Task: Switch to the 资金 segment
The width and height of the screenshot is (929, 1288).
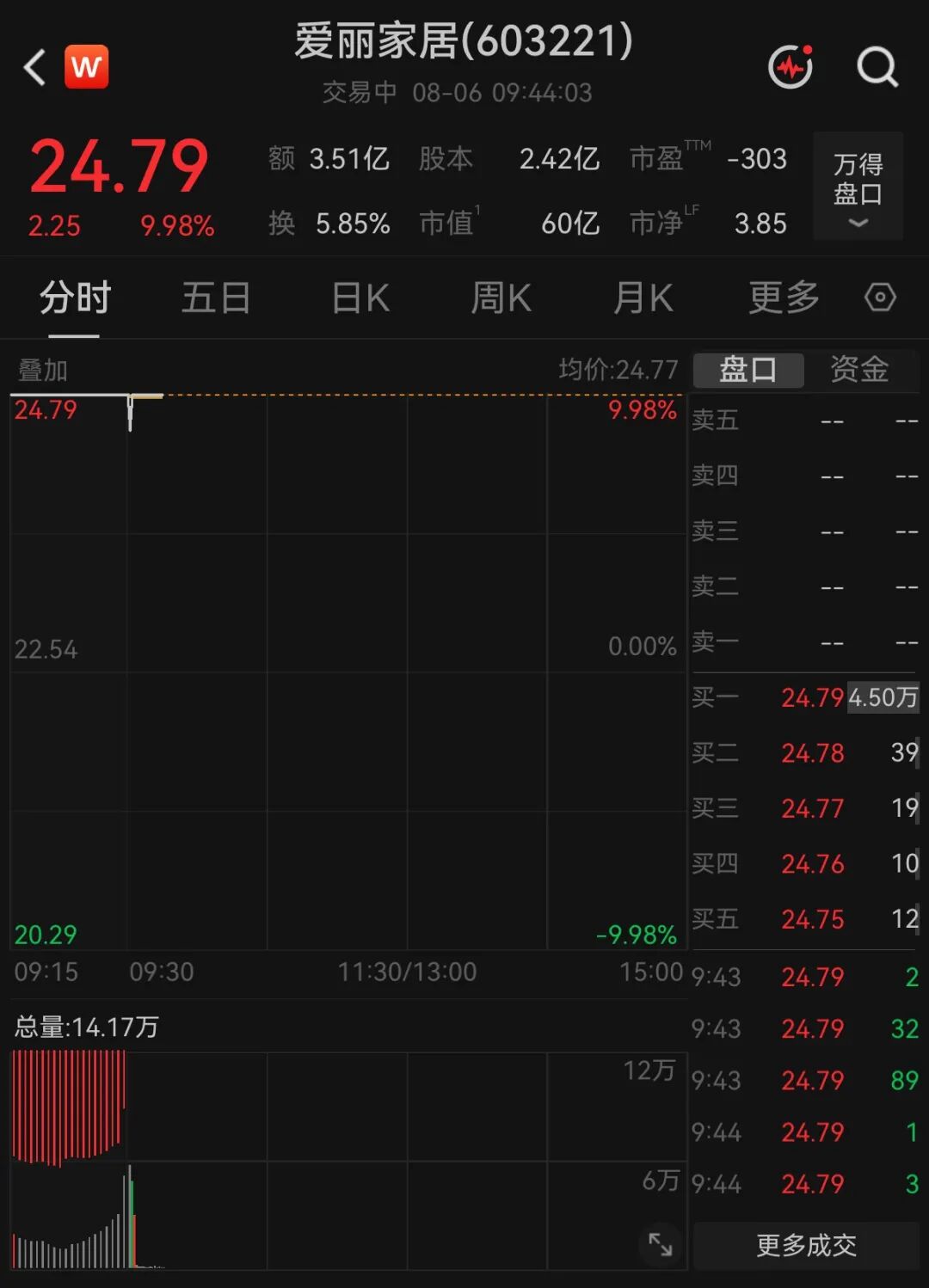Action: [x=860, y=370]
